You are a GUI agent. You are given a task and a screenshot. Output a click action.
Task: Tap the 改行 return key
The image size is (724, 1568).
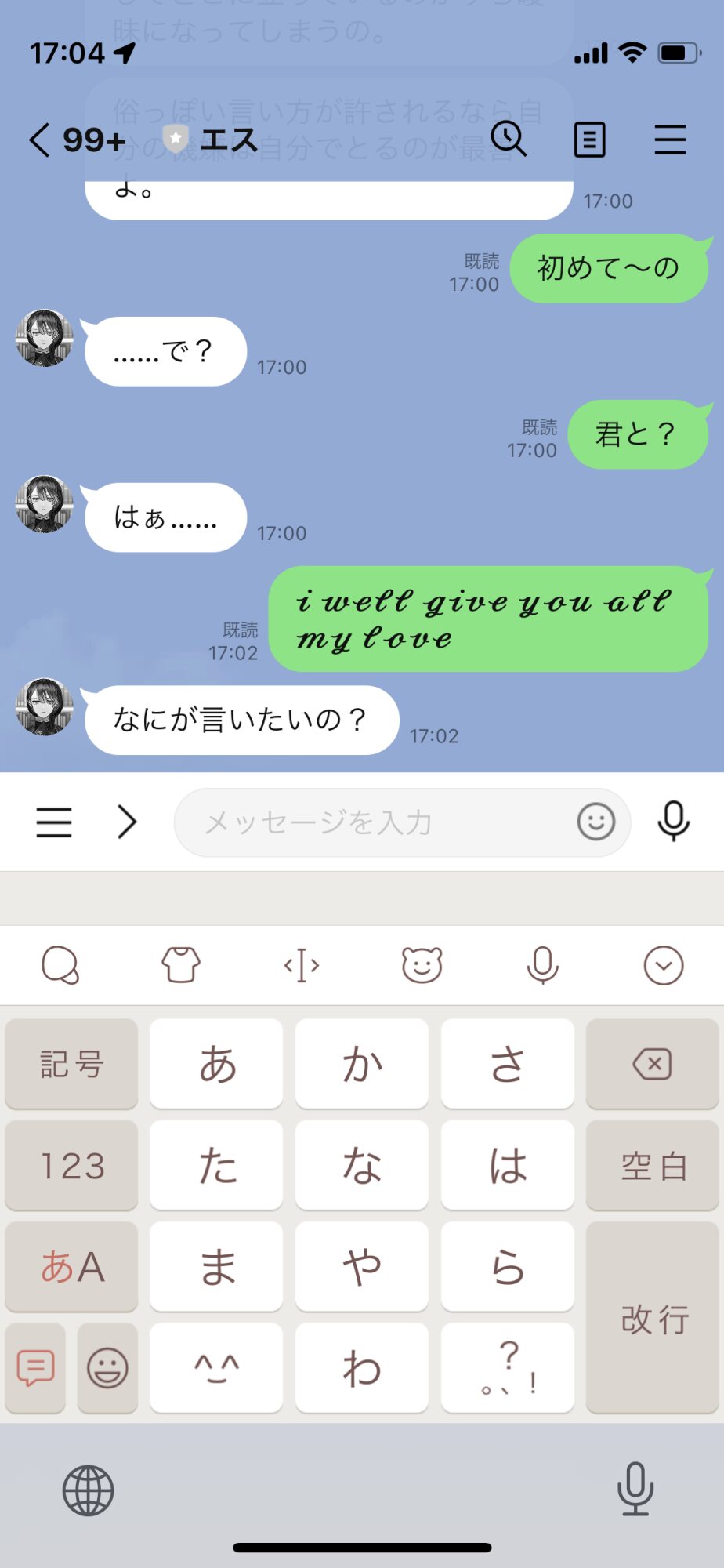[x=652, y=1317]
